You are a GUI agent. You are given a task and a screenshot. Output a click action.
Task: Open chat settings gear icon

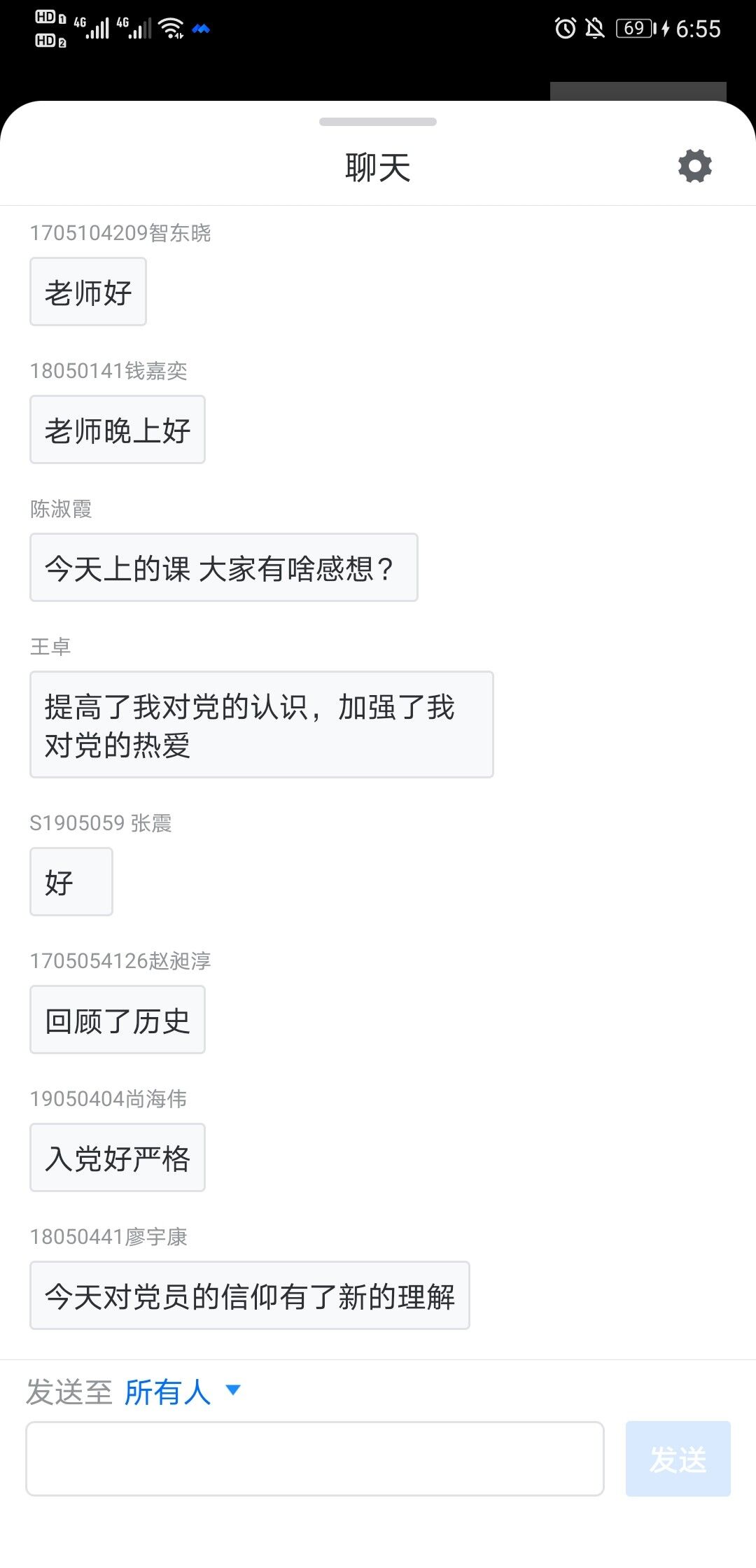point(694,167)
